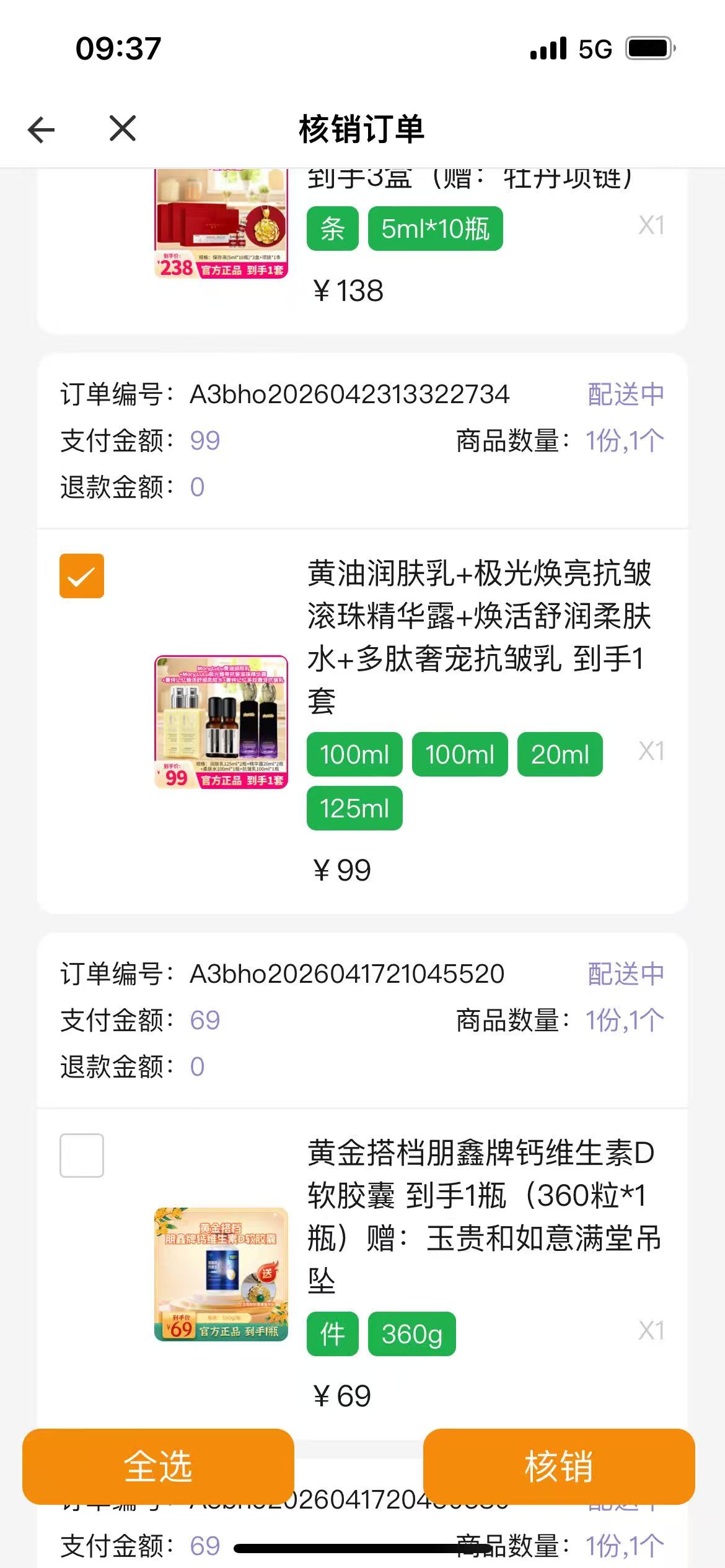The height and width of the screenshot is (1568, 725).
Task: Close the 核销订单 page with the X
Action: 123,129
